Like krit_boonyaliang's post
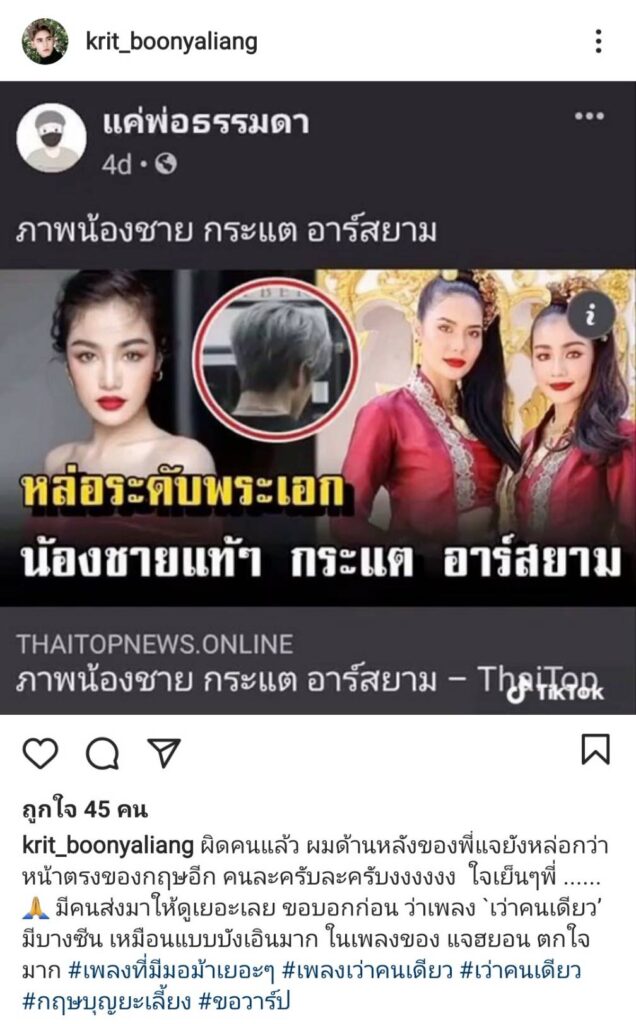Viewport: 636px width, 1024px height. 40,751
